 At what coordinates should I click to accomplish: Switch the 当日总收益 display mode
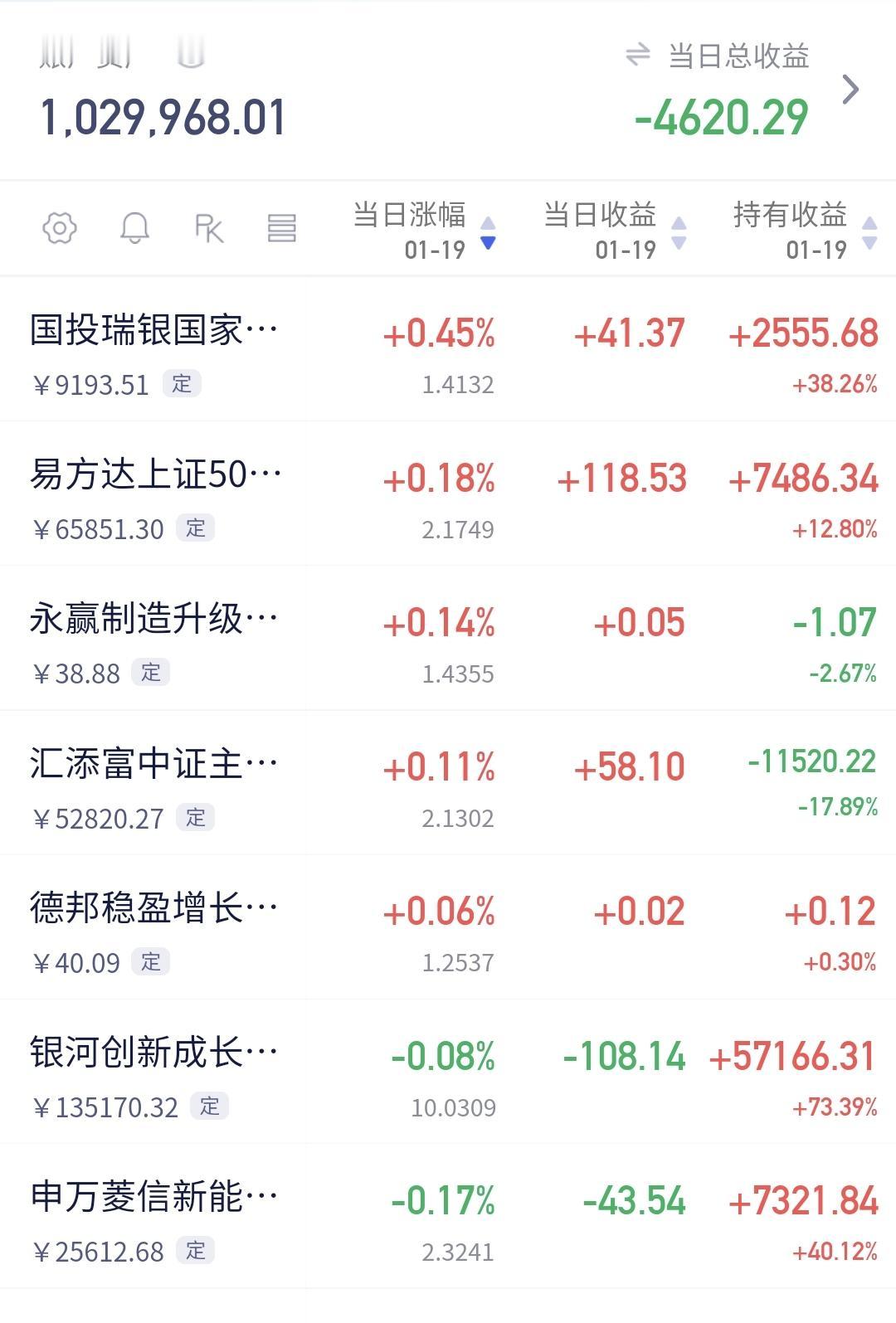point(637,56)
